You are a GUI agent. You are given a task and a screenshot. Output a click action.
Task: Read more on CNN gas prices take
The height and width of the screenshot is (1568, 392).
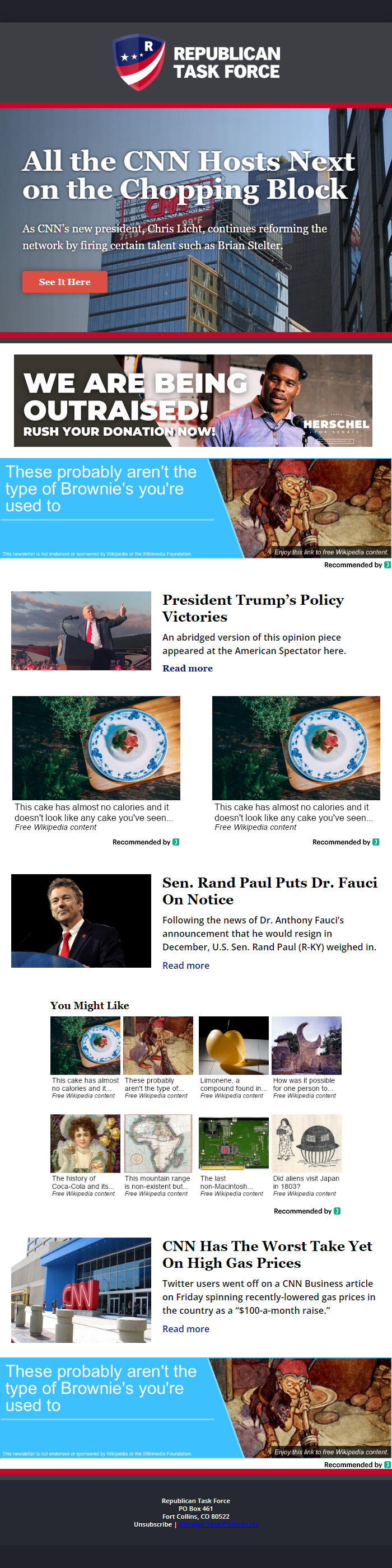pyautogui.click(x=185, y=1329)
